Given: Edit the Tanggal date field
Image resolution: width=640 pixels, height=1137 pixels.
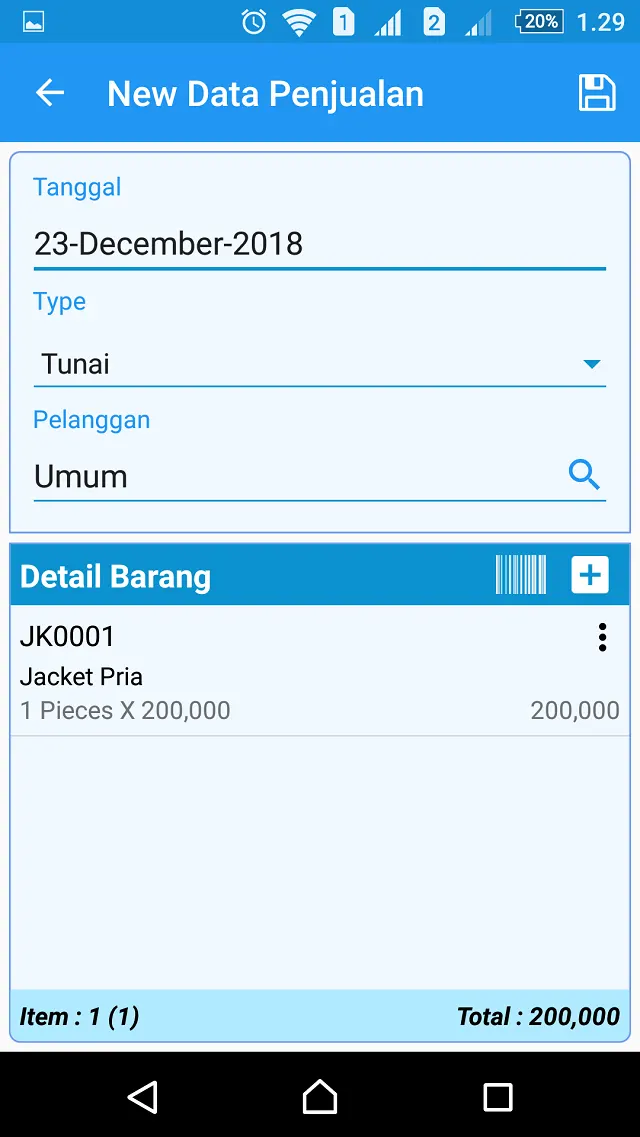Looking at the screenshot, I should click(x=320, y=244).
